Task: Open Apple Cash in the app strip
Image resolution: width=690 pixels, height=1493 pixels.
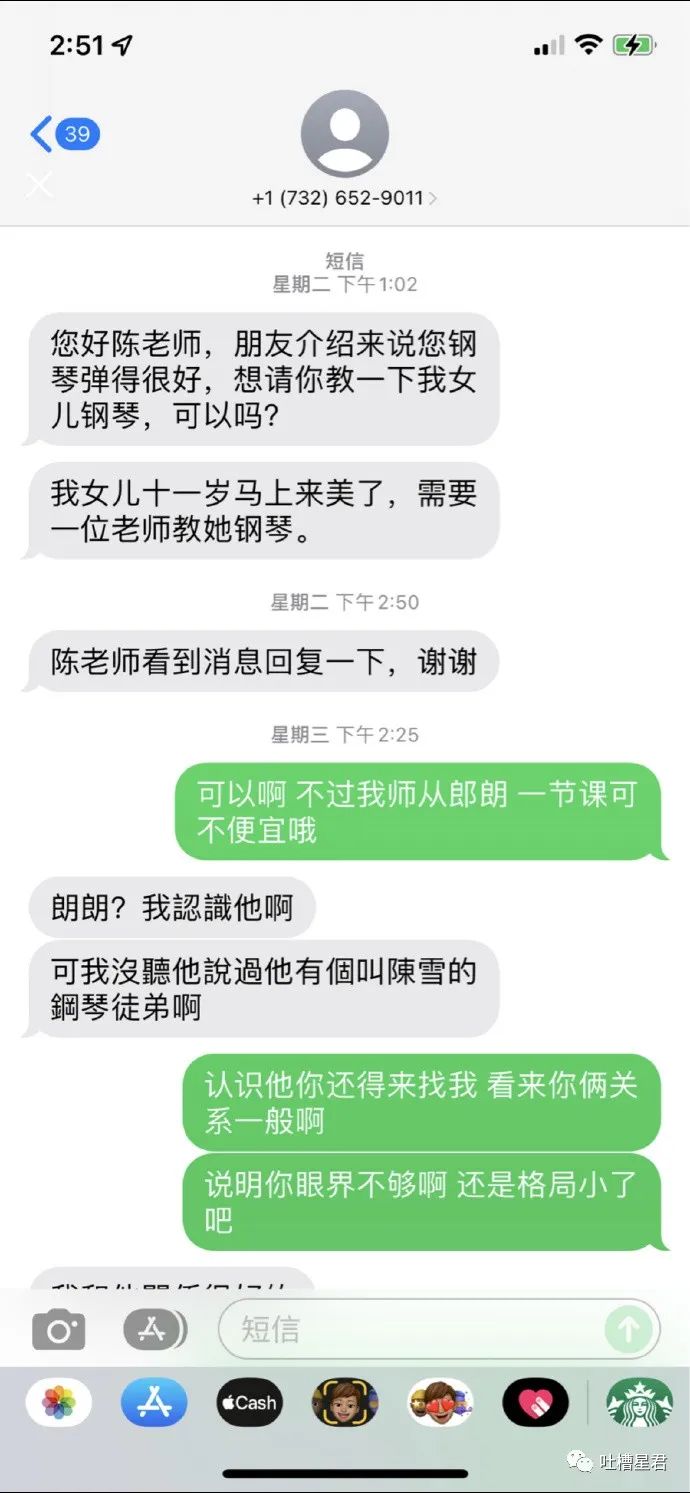Action: tap(249, 1402)
